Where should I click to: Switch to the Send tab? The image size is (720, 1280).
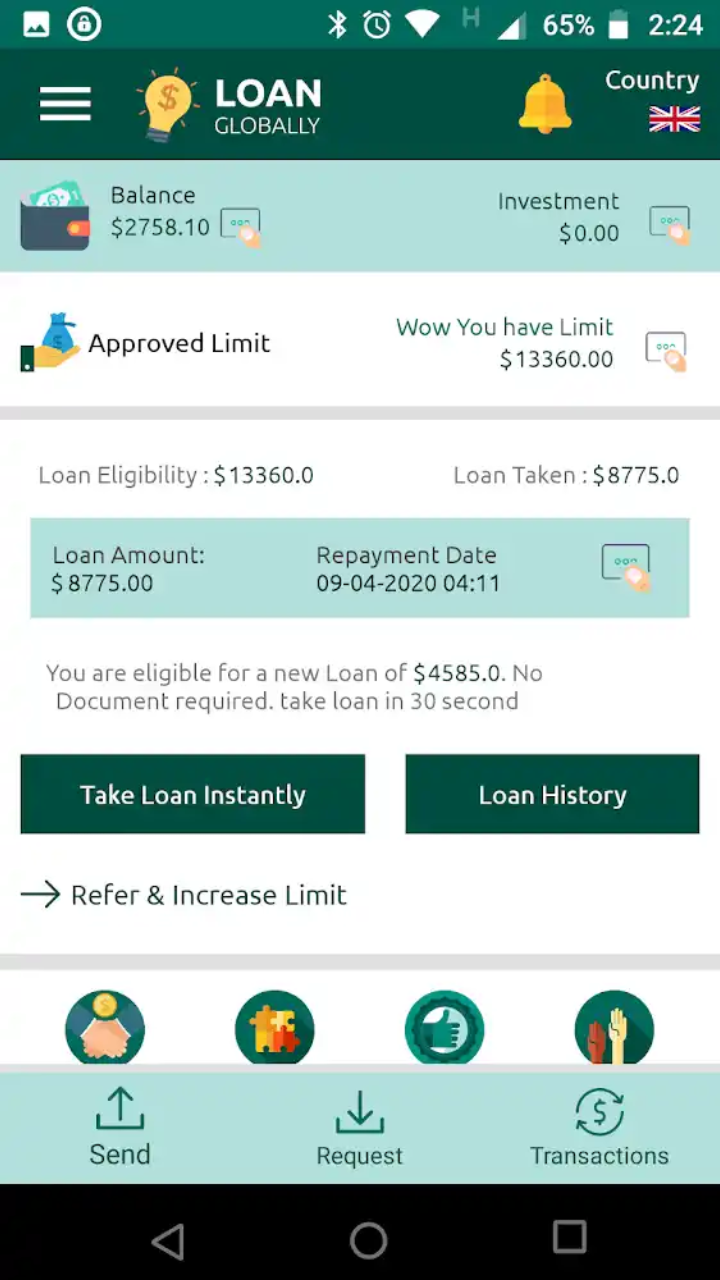120,1128
